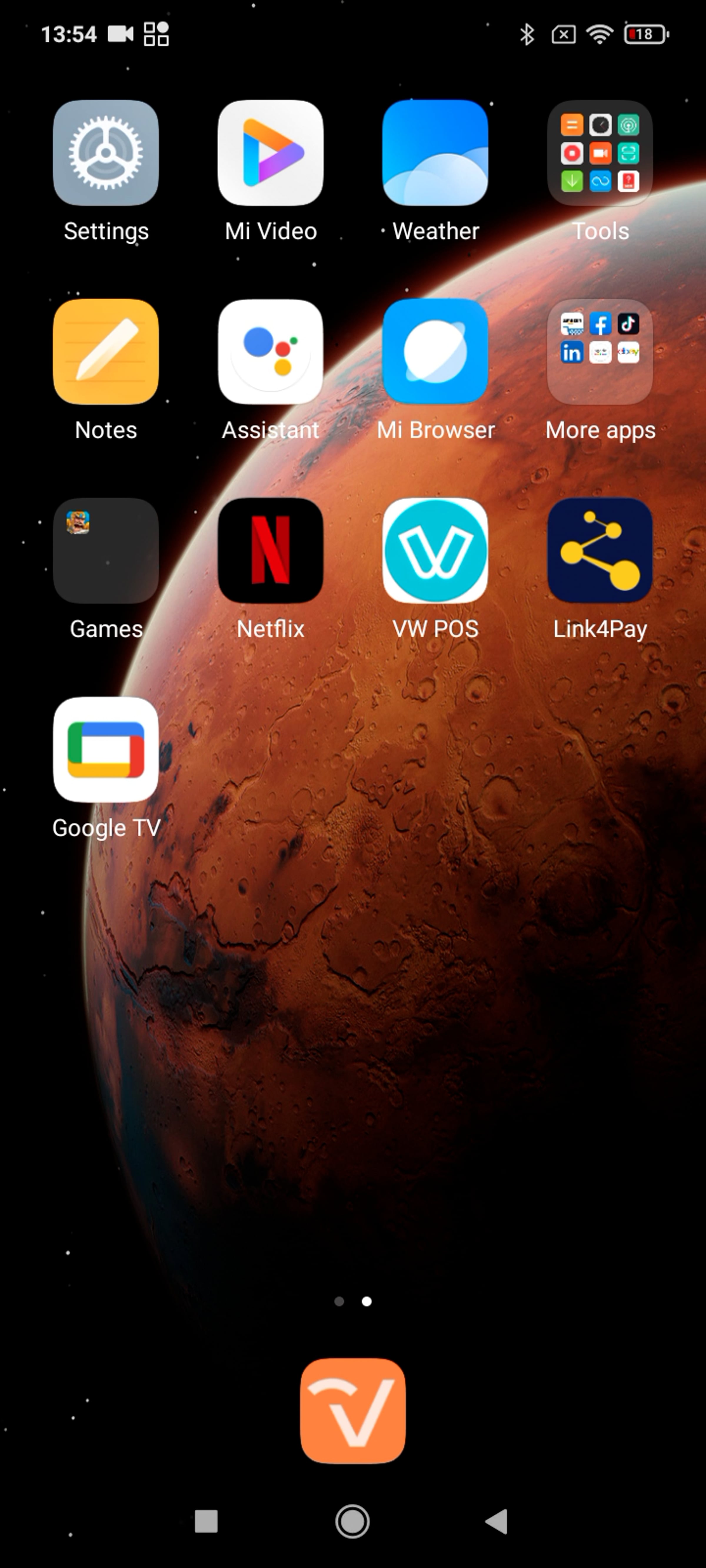
Task: Open the More apps folder
Action: (x=600, y=352)
